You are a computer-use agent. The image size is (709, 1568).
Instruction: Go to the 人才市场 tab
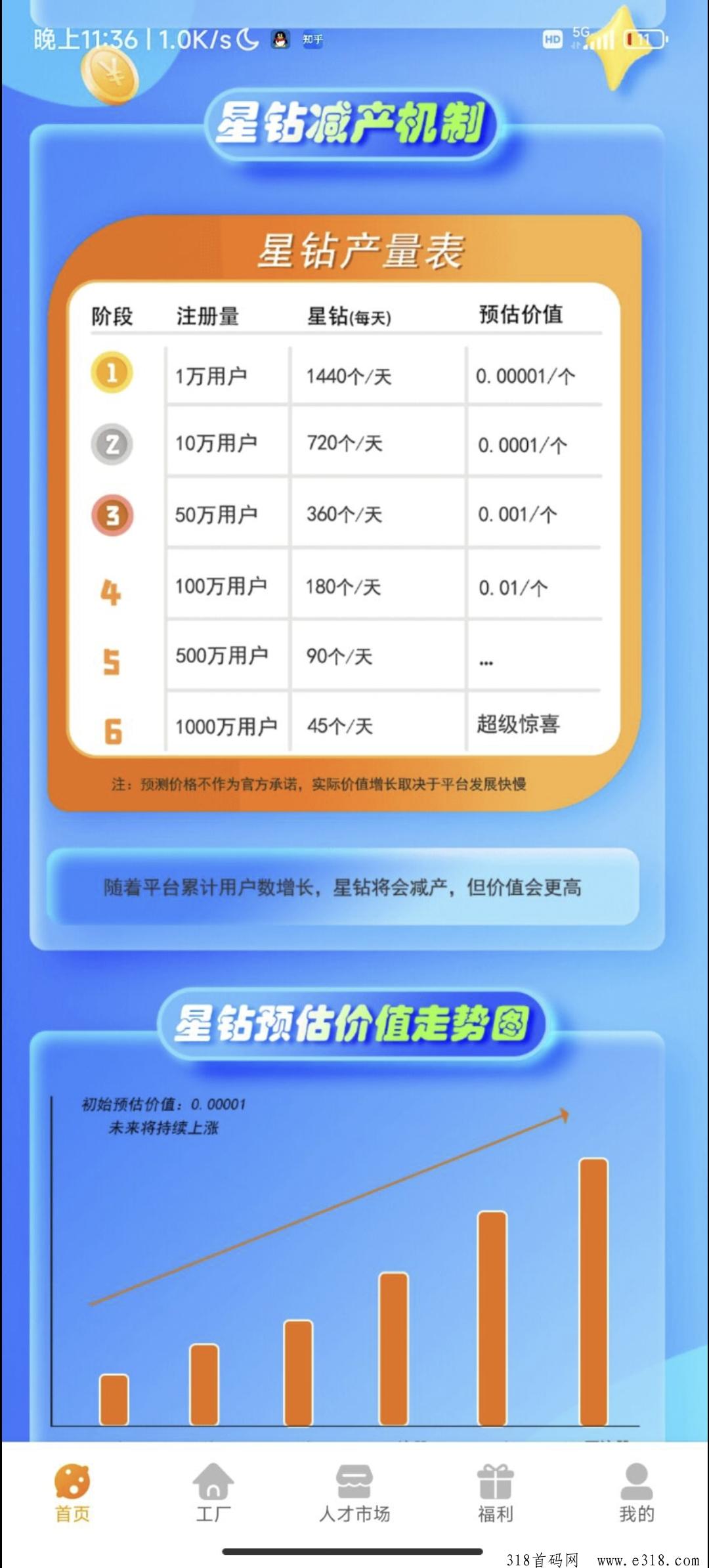point(354,1493)
